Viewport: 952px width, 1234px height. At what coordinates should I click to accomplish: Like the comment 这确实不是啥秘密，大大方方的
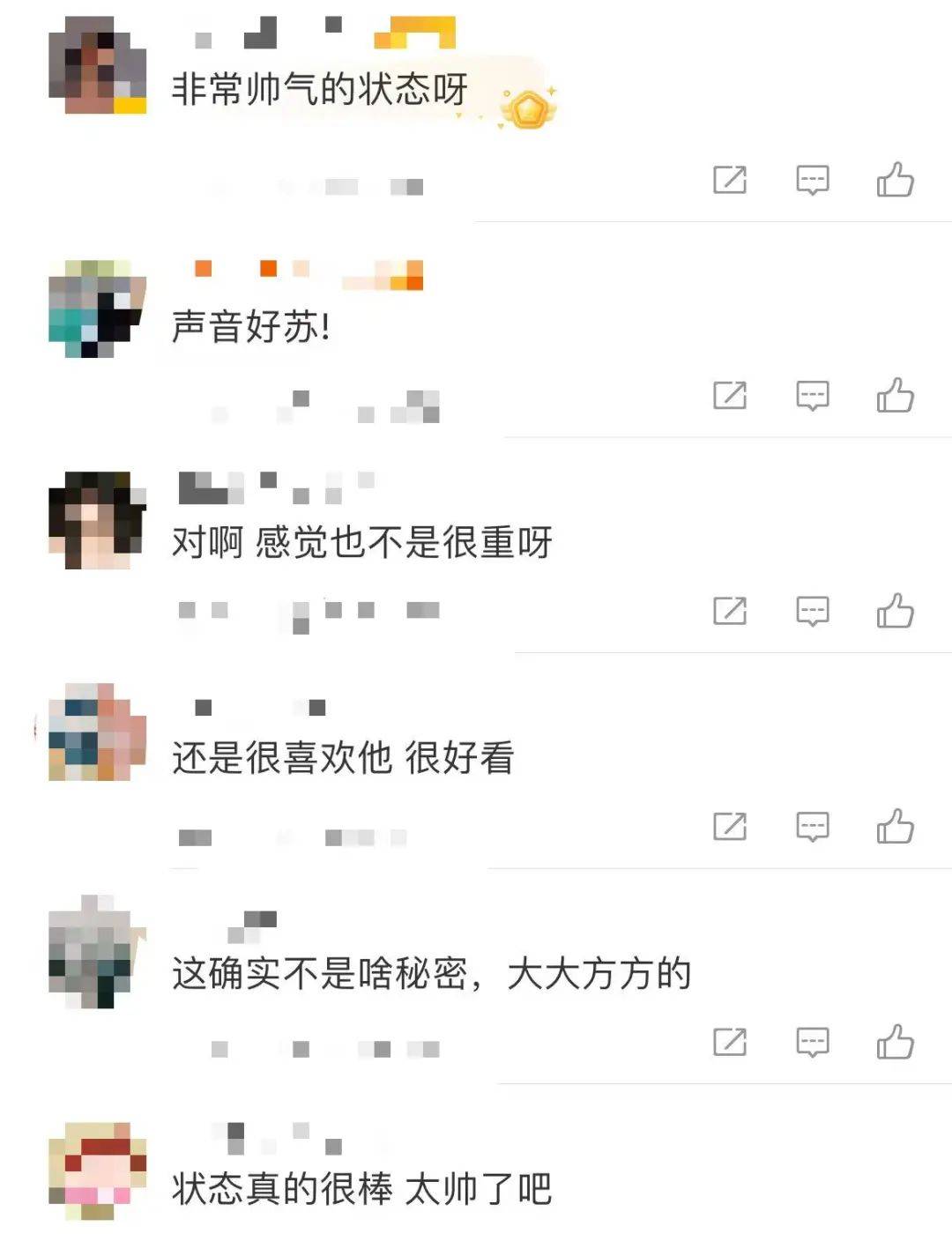895,1042
